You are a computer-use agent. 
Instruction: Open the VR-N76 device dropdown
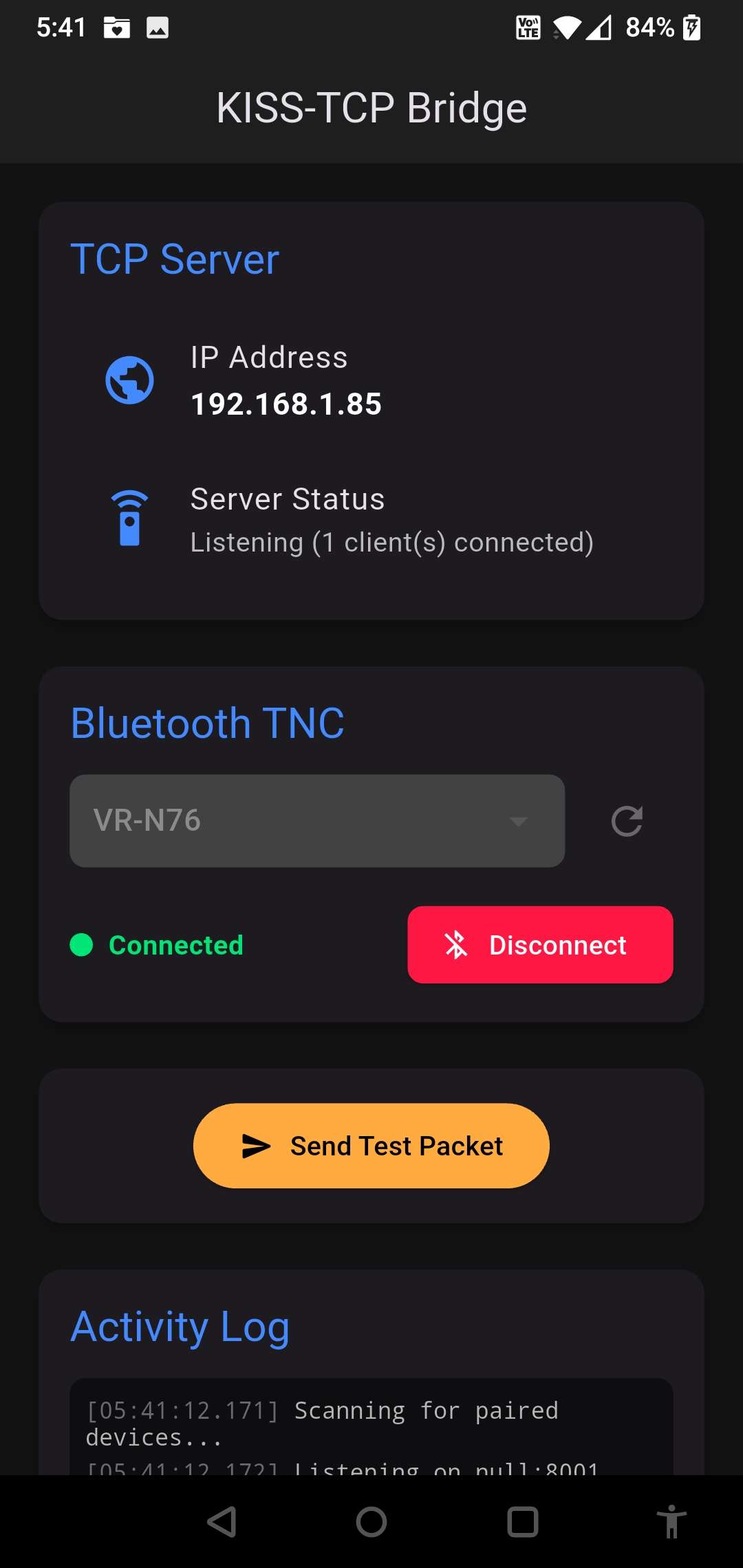pyautogui.click(x=316, y=820)
